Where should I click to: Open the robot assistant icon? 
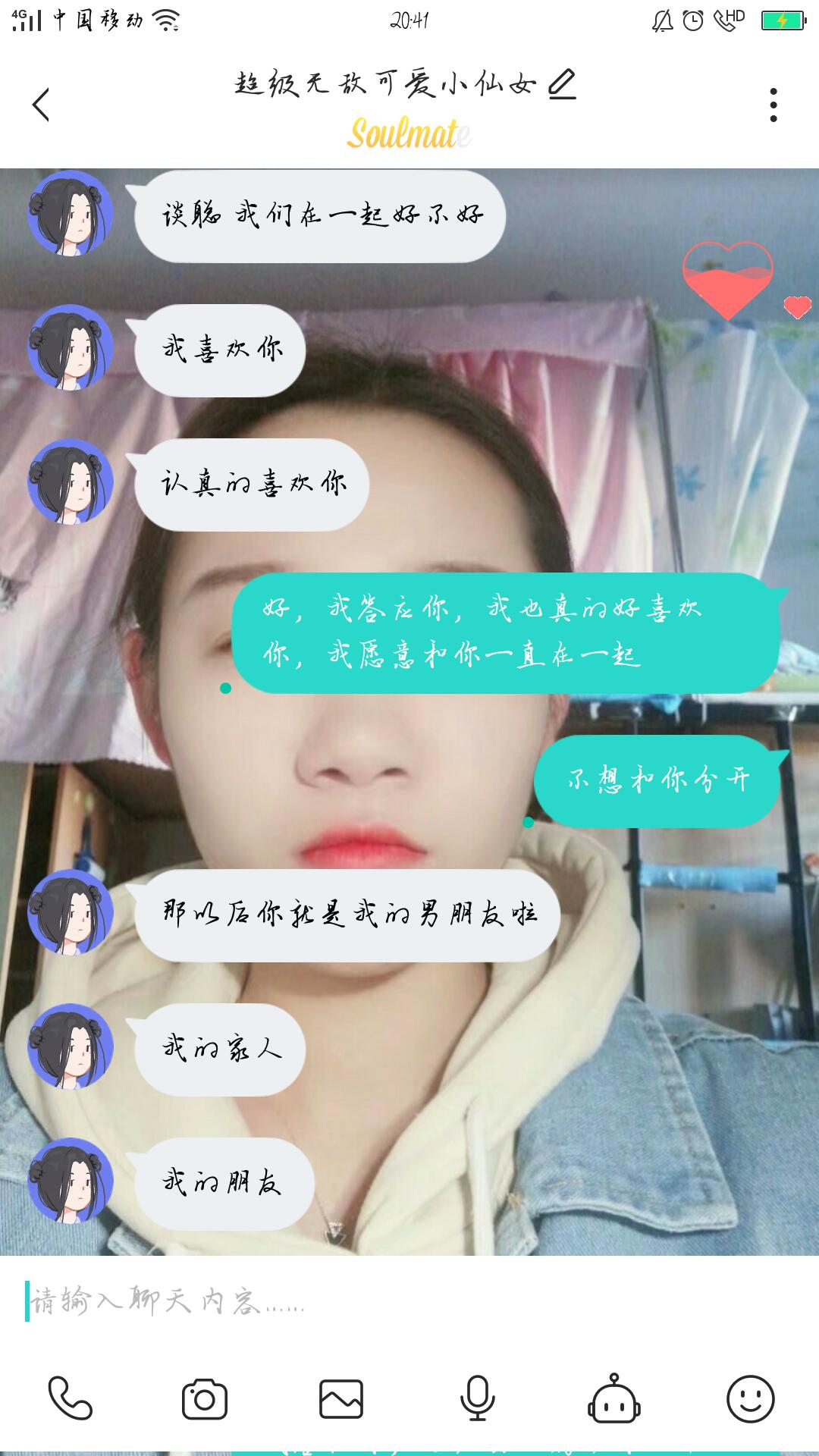pyautogui.click(x=614, y=1398)
